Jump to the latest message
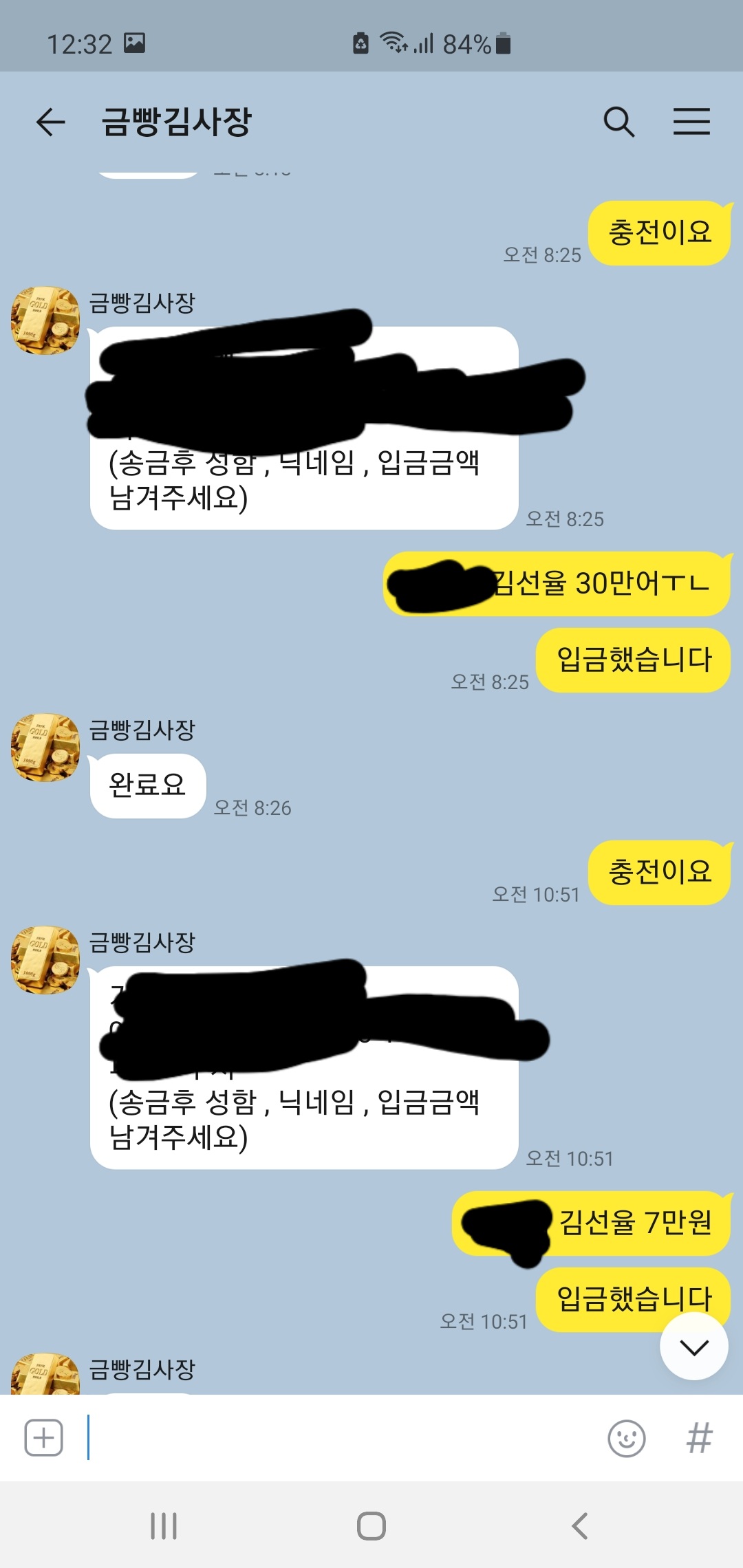 click(693, 1347)
